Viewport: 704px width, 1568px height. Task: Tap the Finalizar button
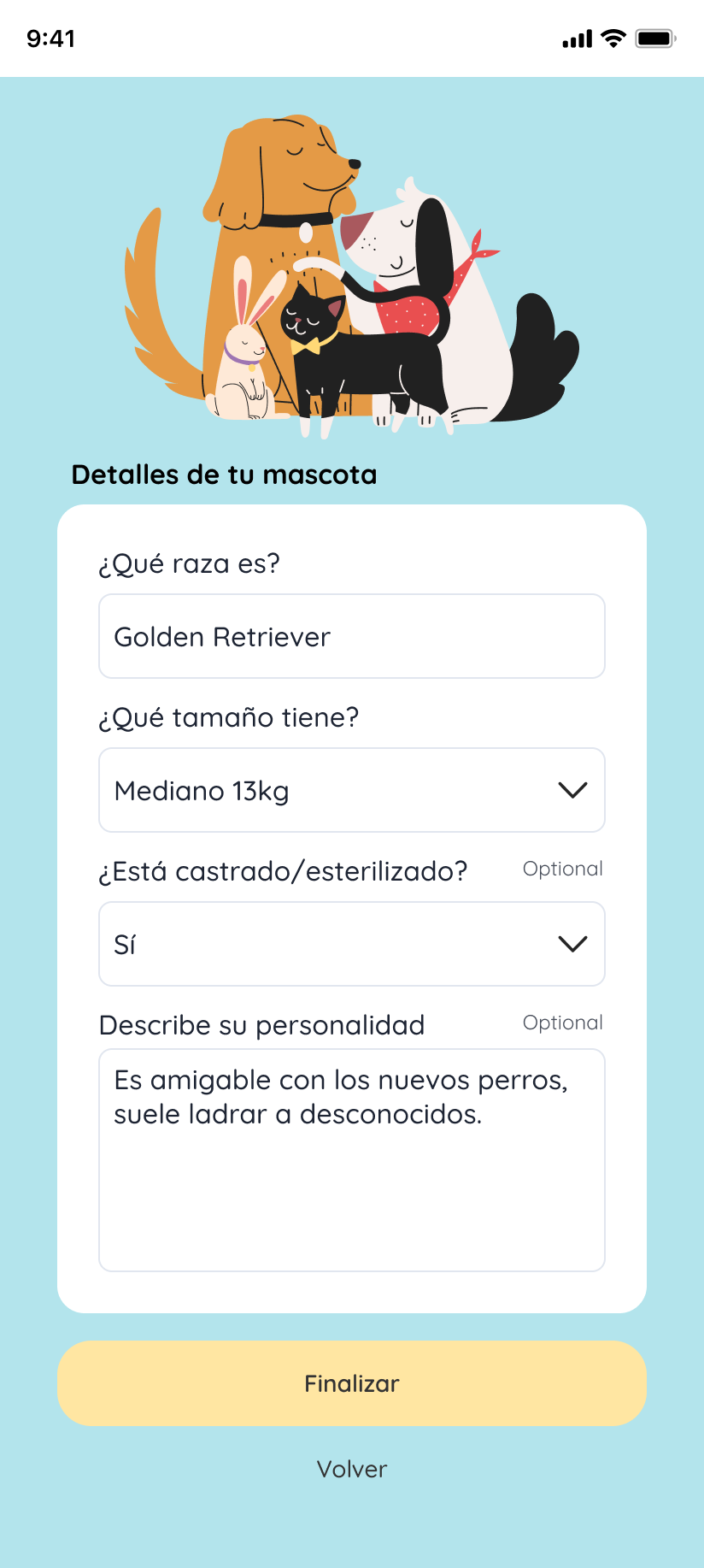[x=352, y=1383]
